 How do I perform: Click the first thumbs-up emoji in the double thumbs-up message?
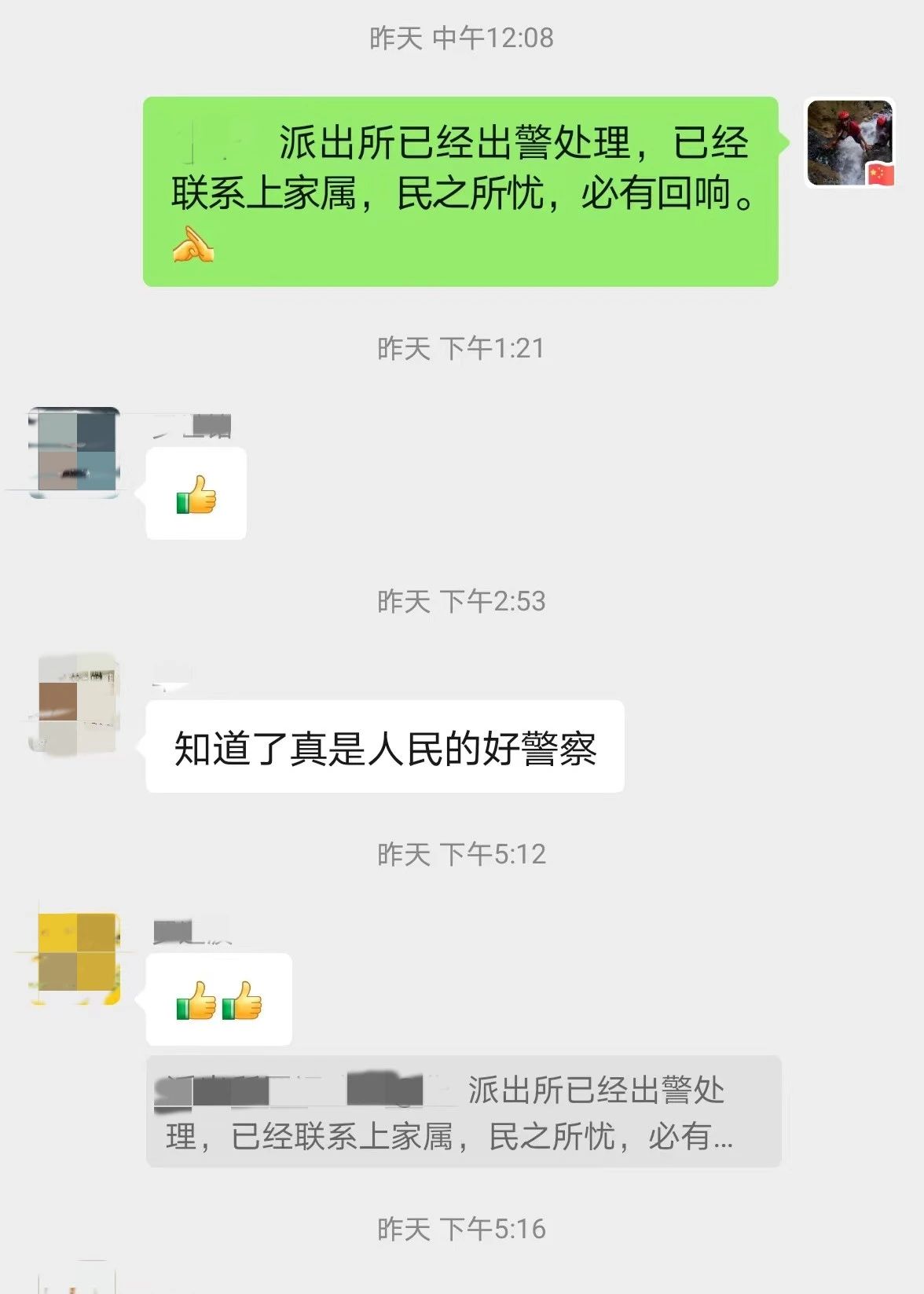coord(196,1001)
